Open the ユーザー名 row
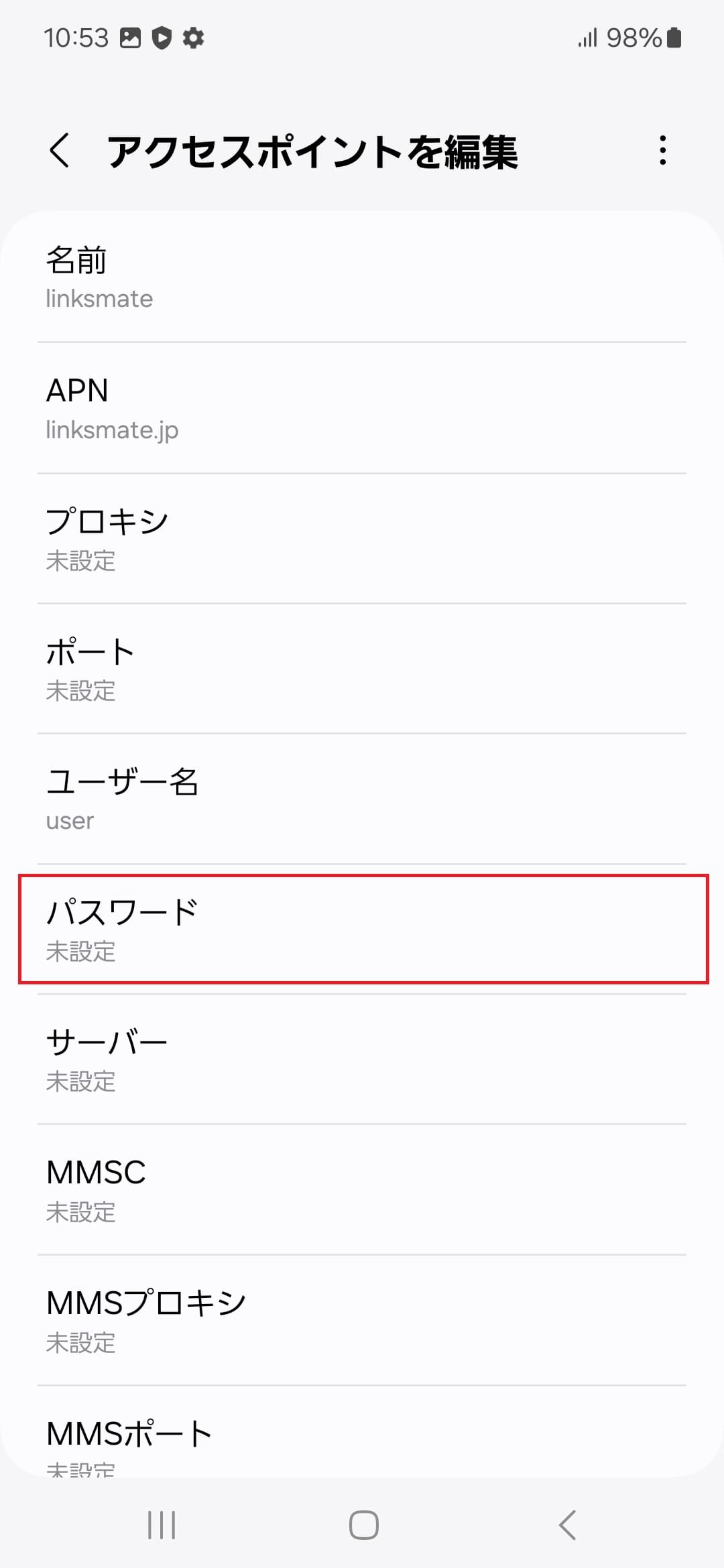The height and width of the screenshot is (1568, 724). tap(362, 799)
